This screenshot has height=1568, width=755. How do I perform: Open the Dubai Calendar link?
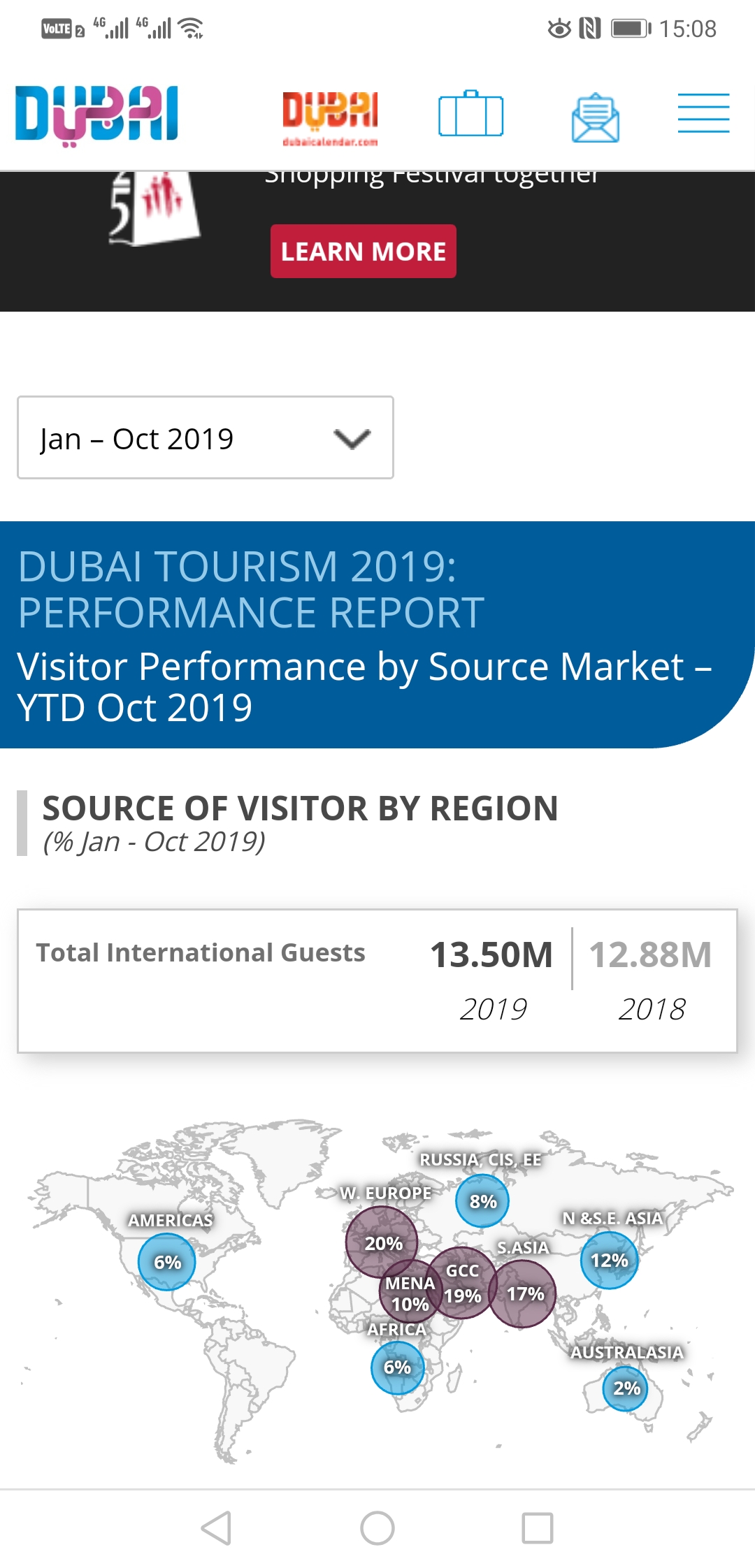[x=330, y=118]
